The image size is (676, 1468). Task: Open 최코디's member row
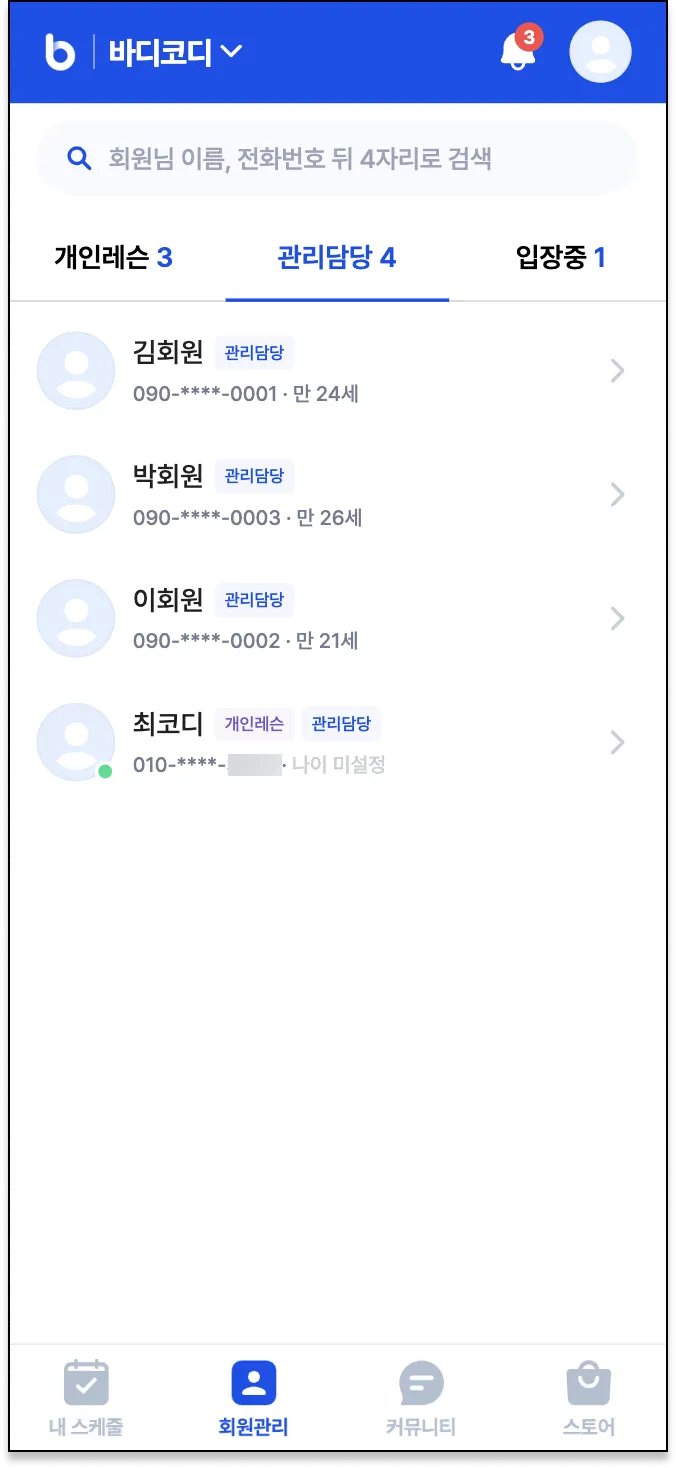[x=337, y=743]
